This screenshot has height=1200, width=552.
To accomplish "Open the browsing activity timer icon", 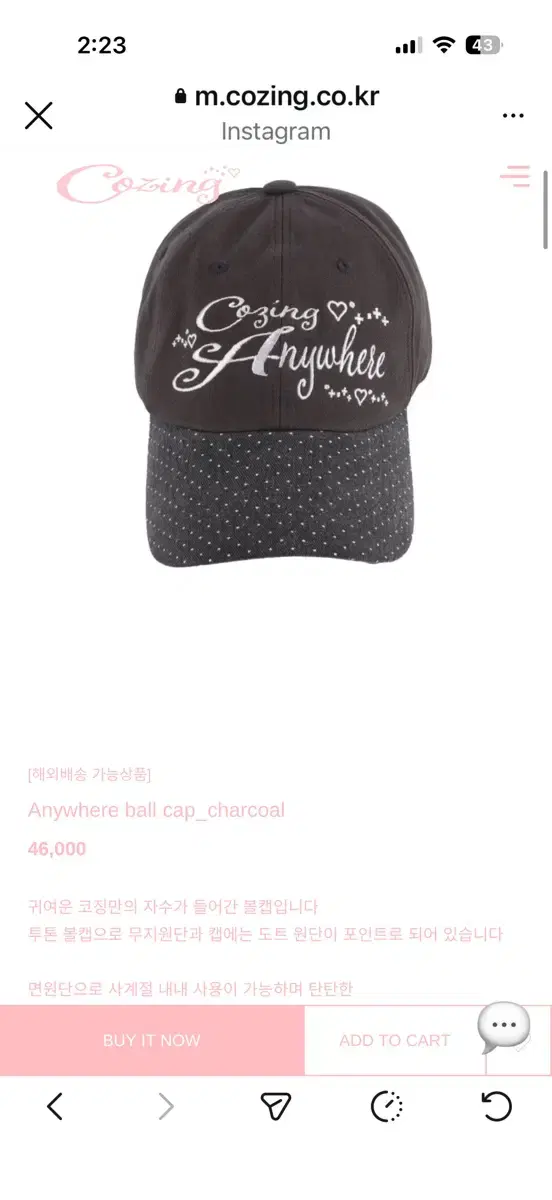I will coord(386,1106).
